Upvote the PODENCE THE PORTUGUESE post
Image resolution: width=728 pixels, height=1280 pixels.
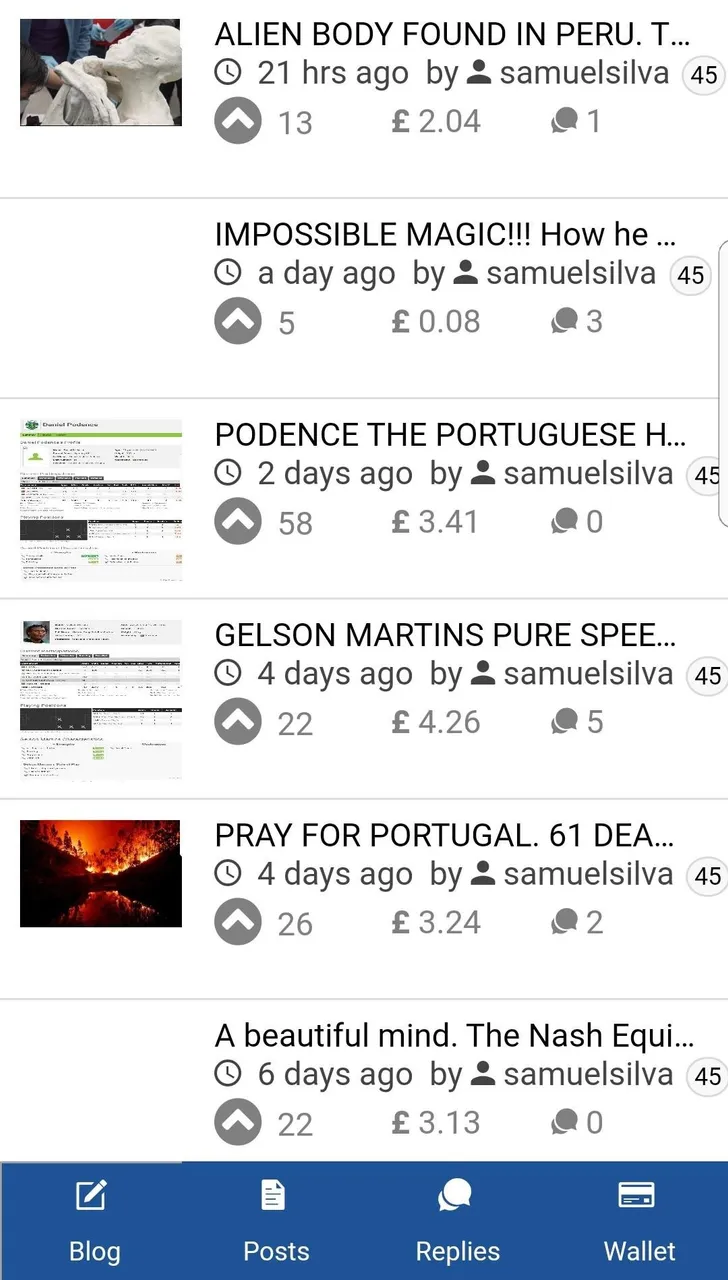coord(238,522)
